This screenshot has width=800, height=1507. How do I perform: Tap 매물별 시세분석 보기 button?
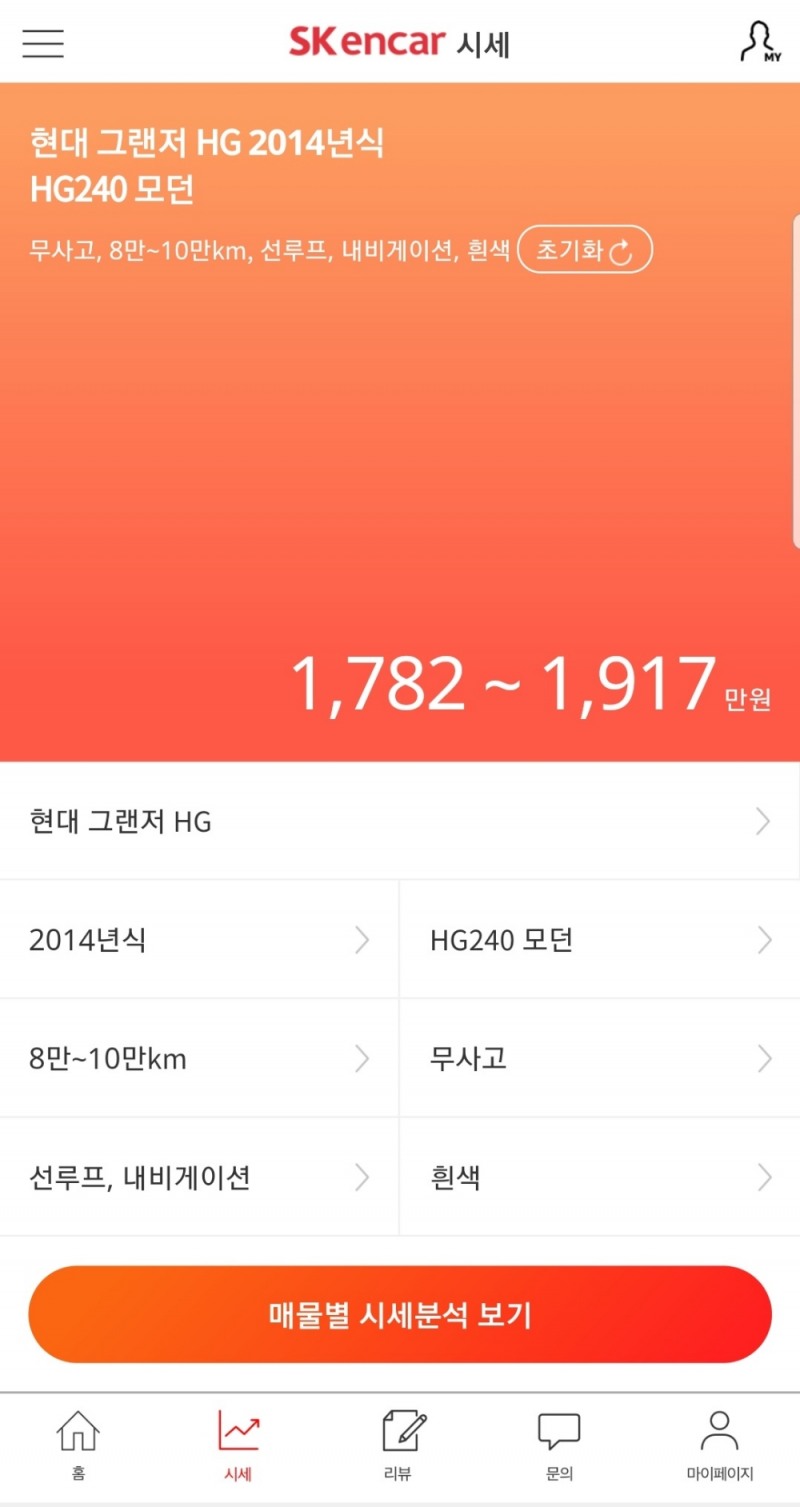click(x=399, y=1314)
